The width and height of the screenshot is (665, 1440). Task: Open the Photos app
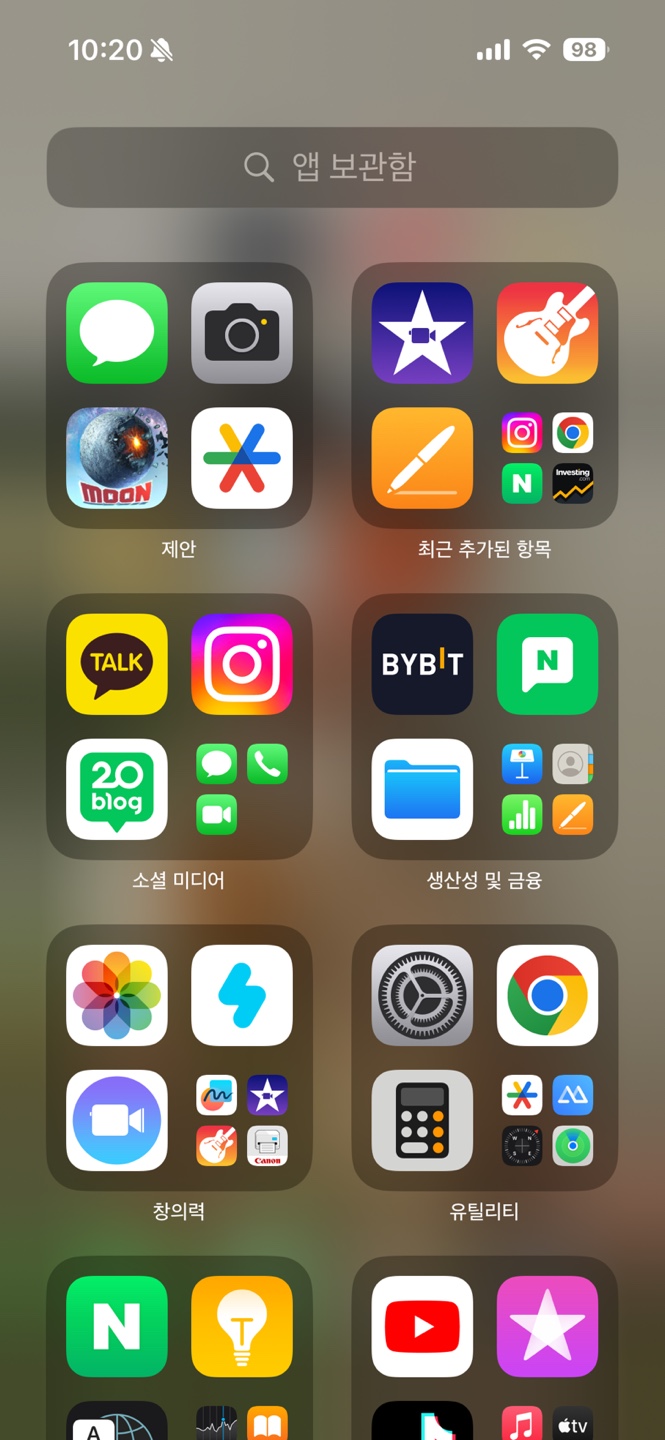coord(117,995)
